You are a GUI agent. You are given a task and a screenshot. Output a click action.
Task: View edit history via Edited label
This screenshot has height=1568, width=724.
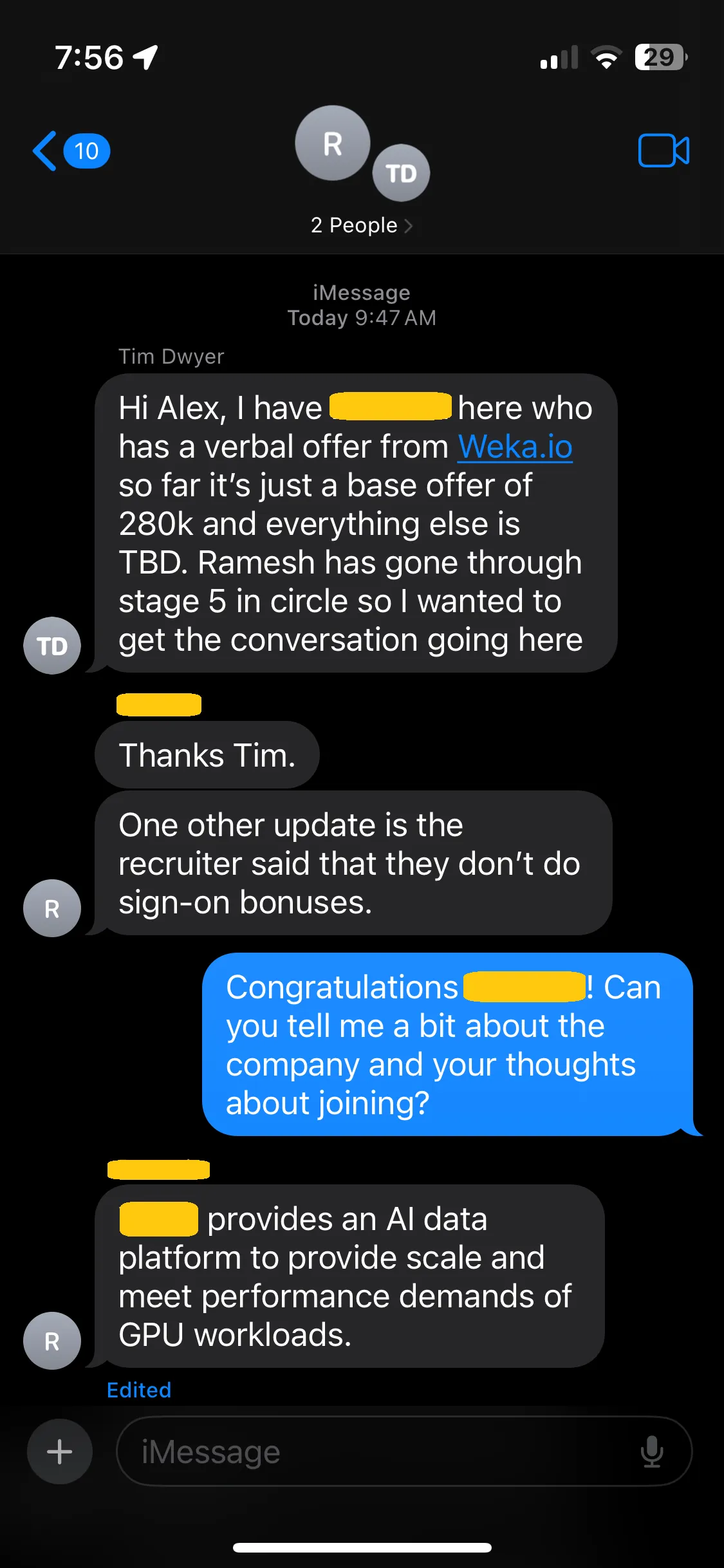tap(139, 1390)
